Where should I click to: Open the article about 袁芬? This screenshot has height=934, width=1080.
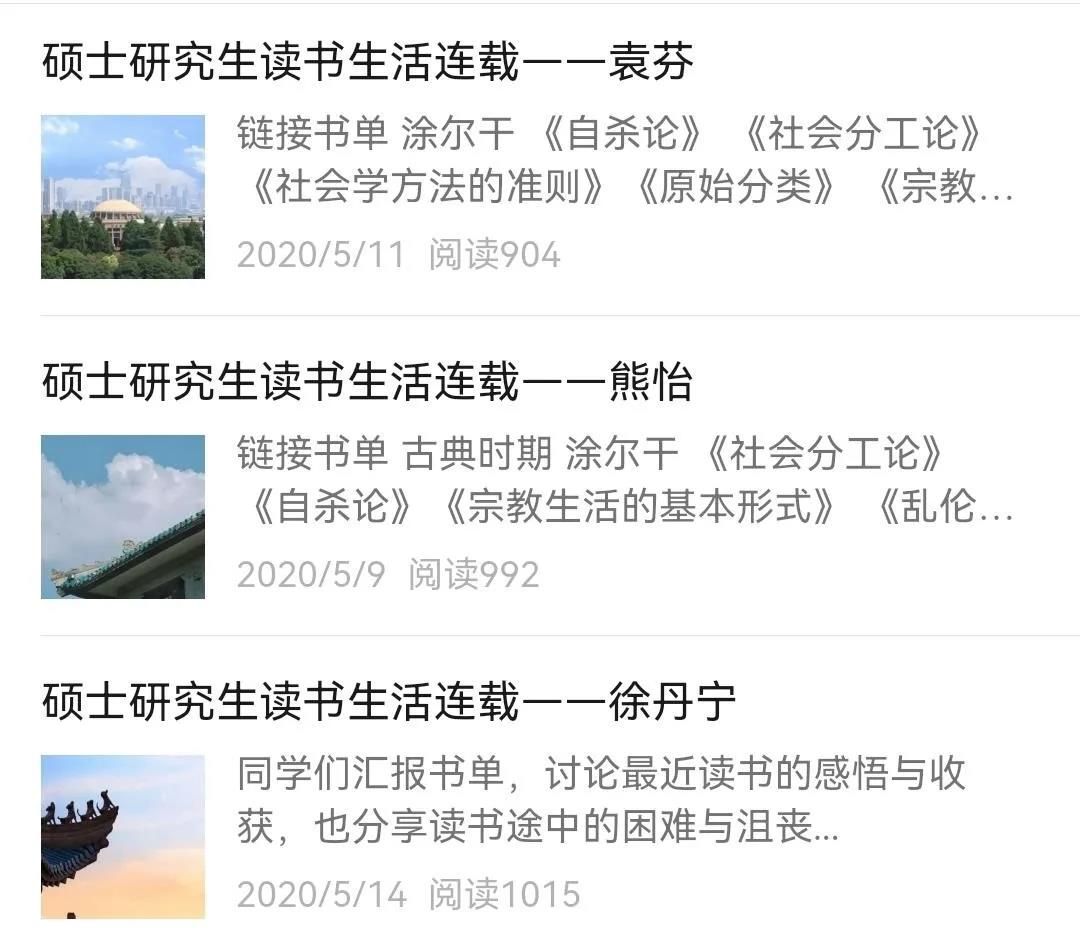coord(368,63)
